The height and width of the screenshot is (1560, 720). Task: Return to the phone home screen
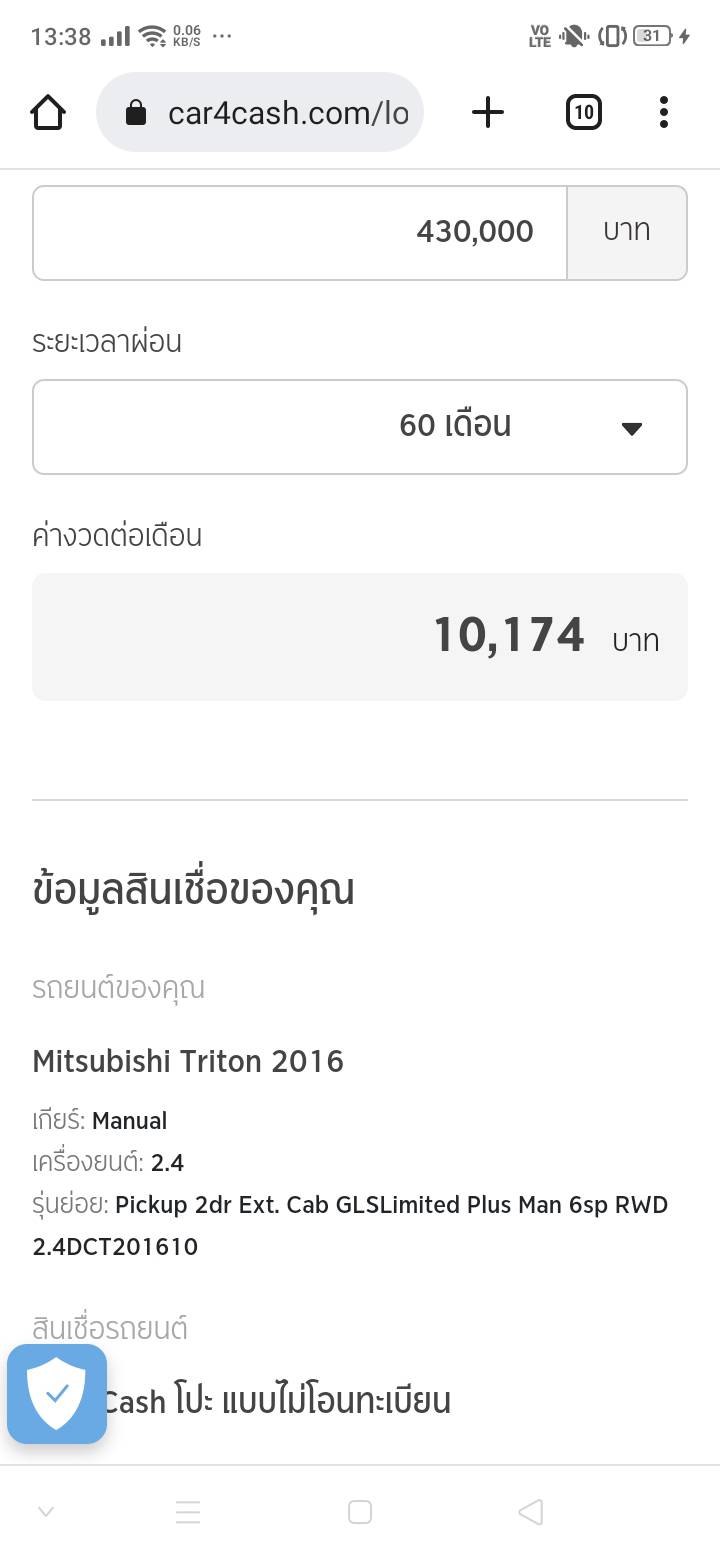pyautogui.click(x=360, y=1512)
